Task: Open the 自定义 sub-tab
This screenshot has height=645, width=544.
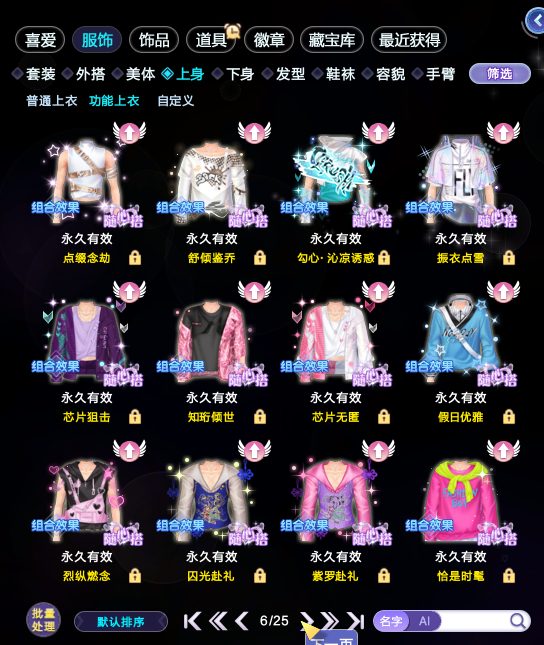Action: [175, 101]
